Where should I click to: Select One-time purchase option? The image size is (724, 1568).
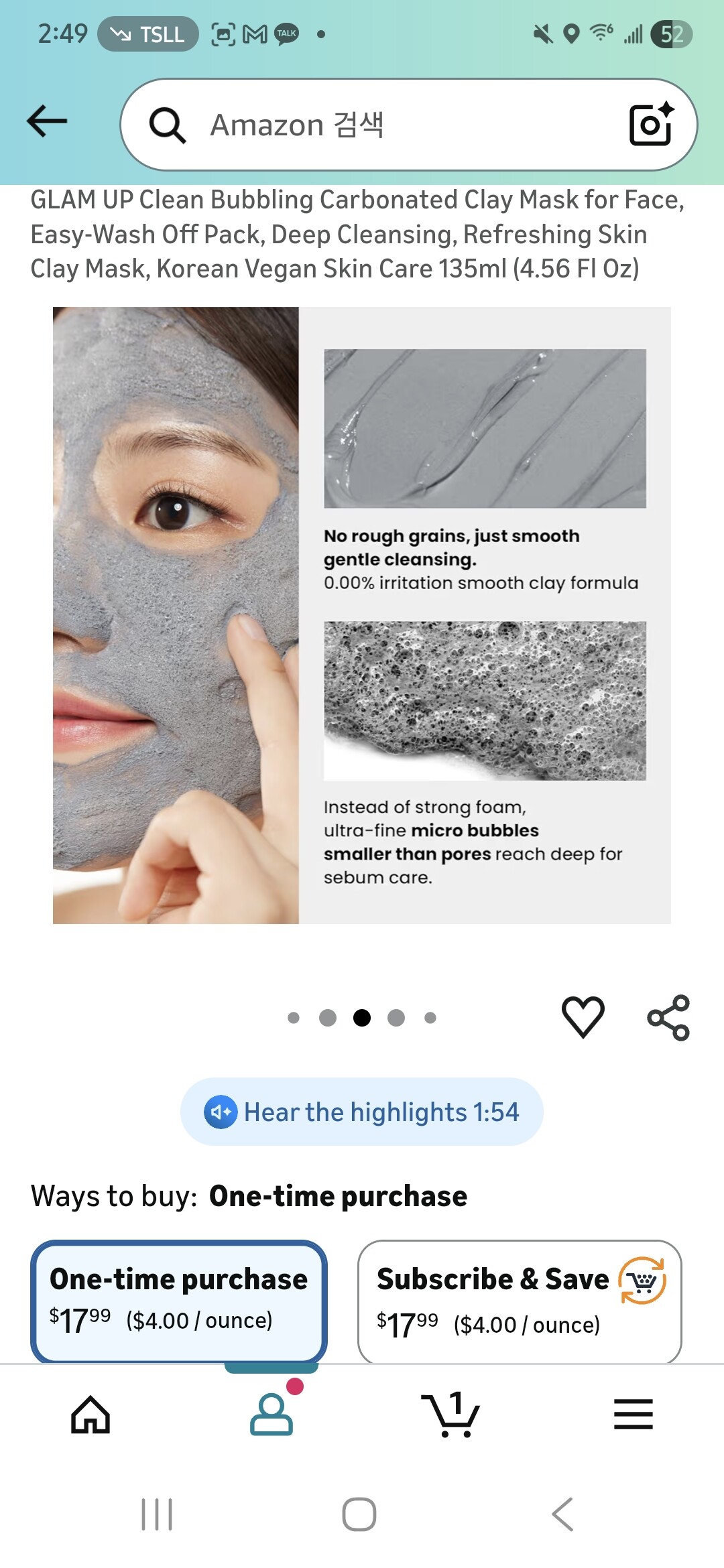click(x=179, y=1300)
